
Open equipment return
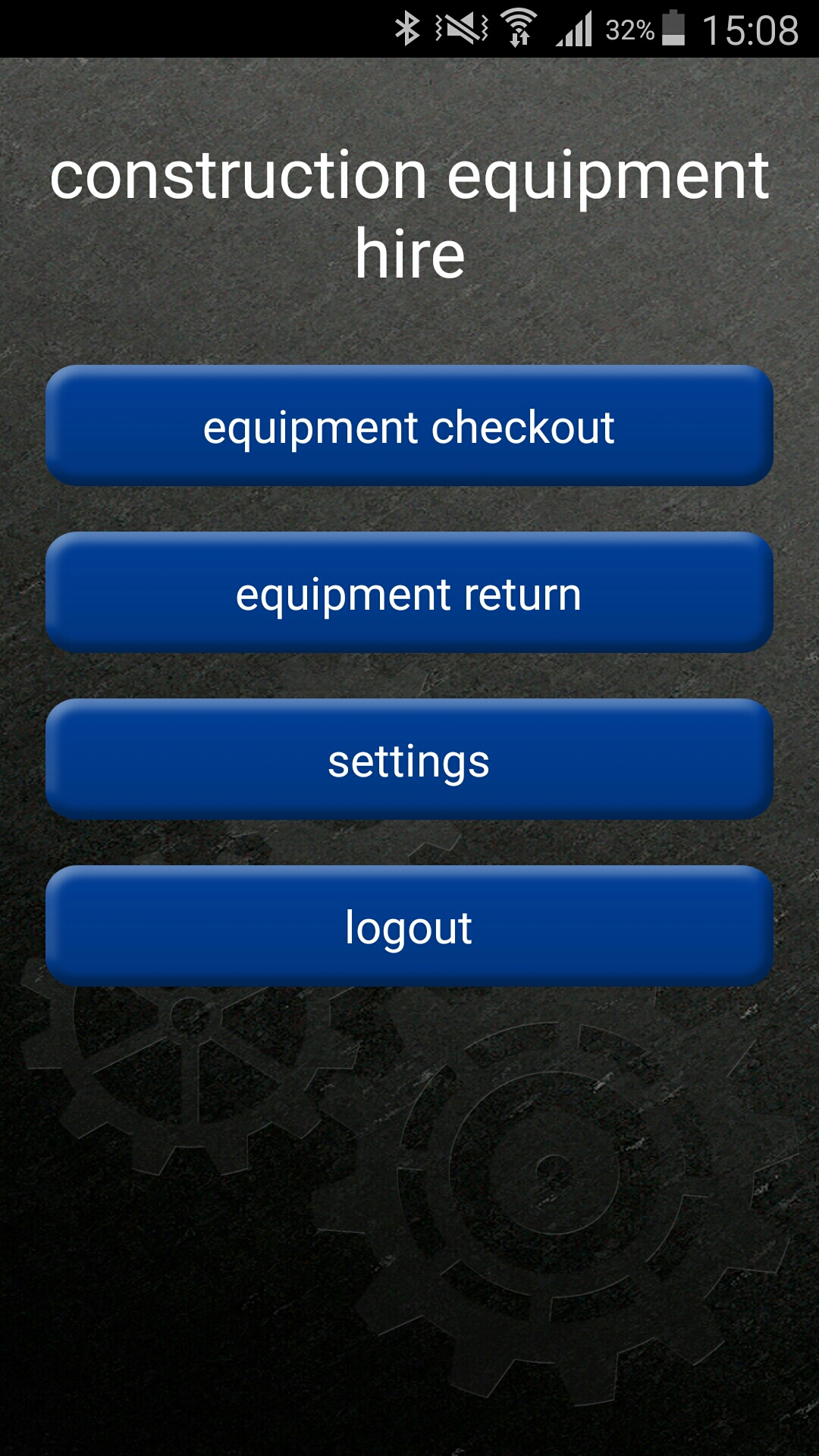[x=409, y=594]
